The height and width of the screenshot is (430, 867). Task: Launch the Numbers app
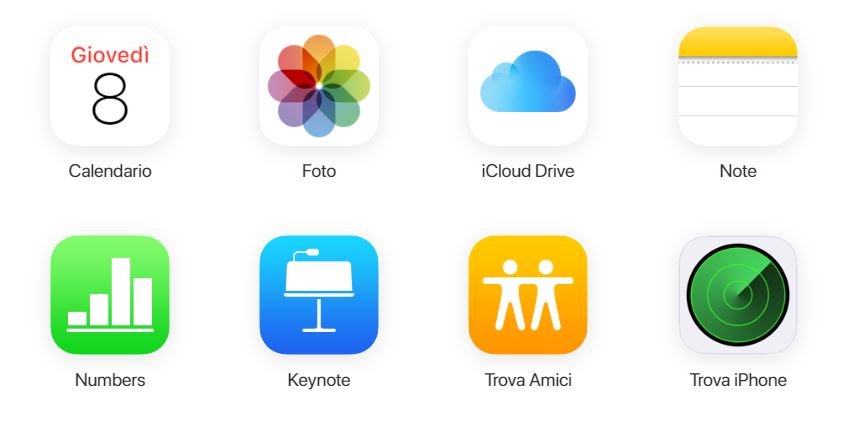click(x=110, y=295)
